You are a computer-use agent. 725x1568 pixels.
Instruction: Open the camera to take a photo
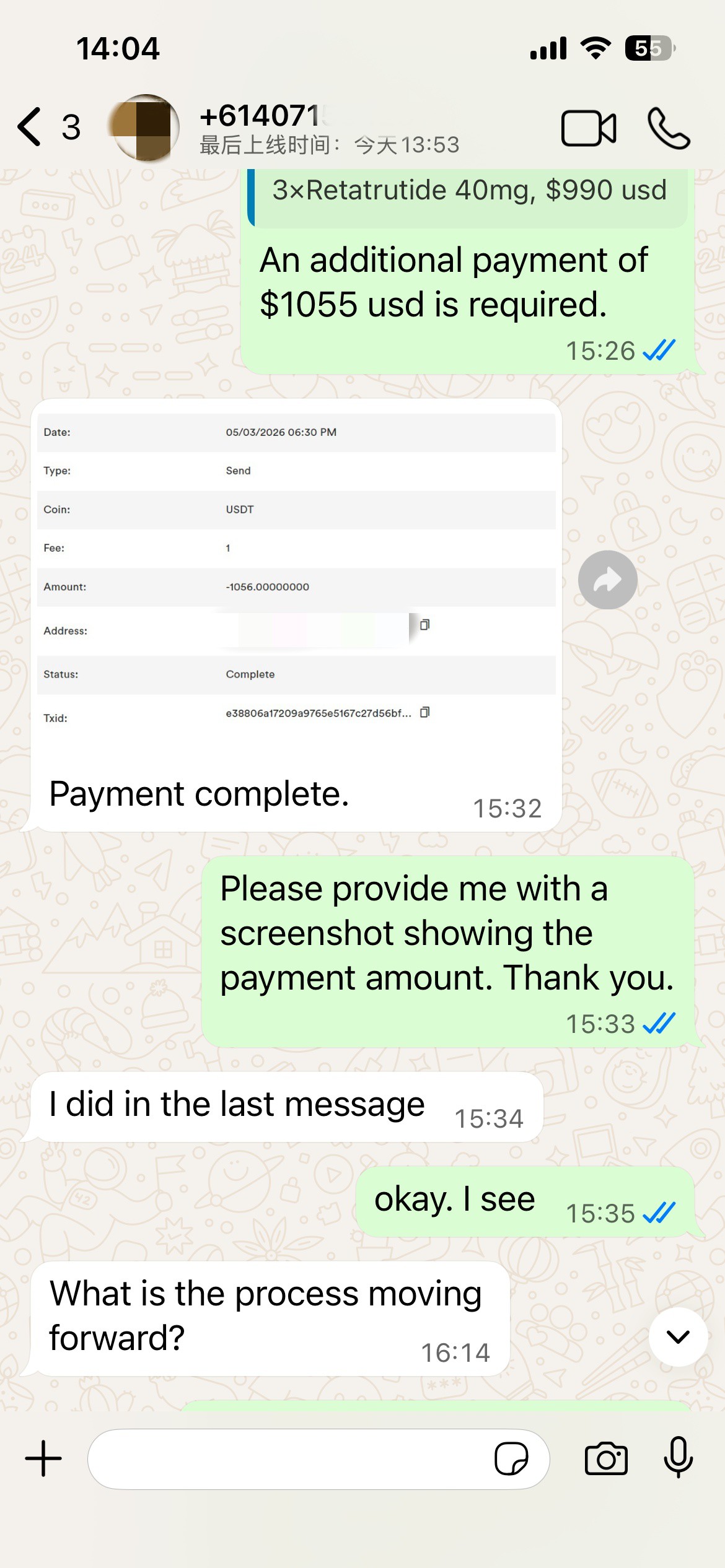pos(606,1458)
